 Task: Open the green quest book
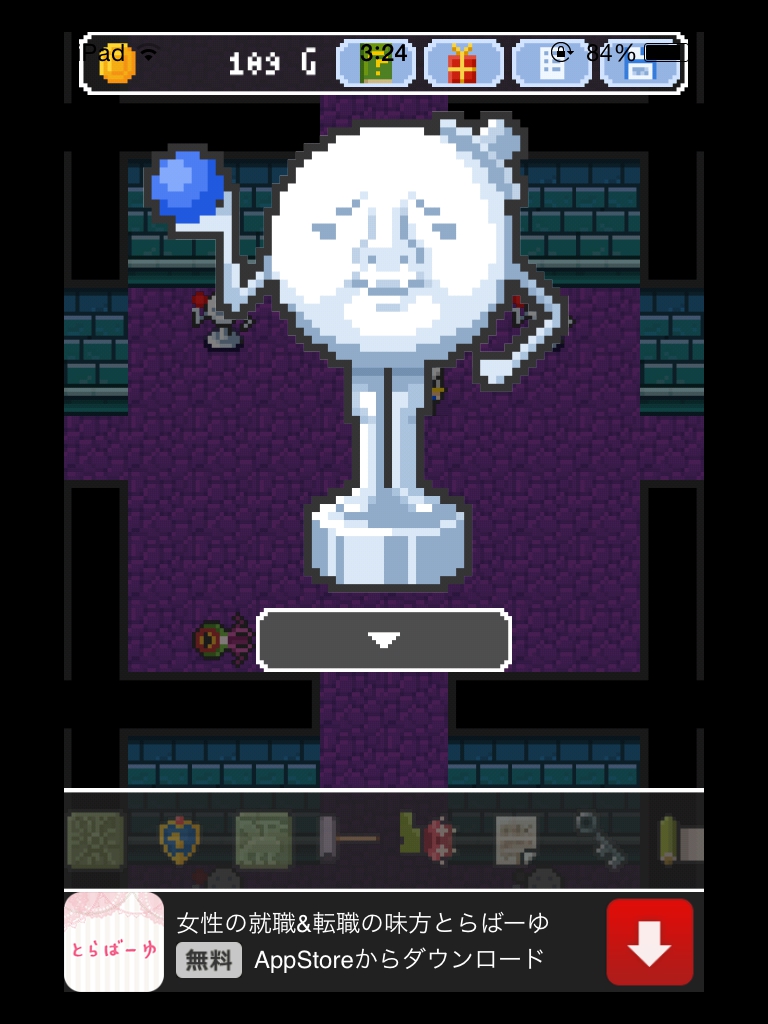pyautogui.click(x=376, y=64)
